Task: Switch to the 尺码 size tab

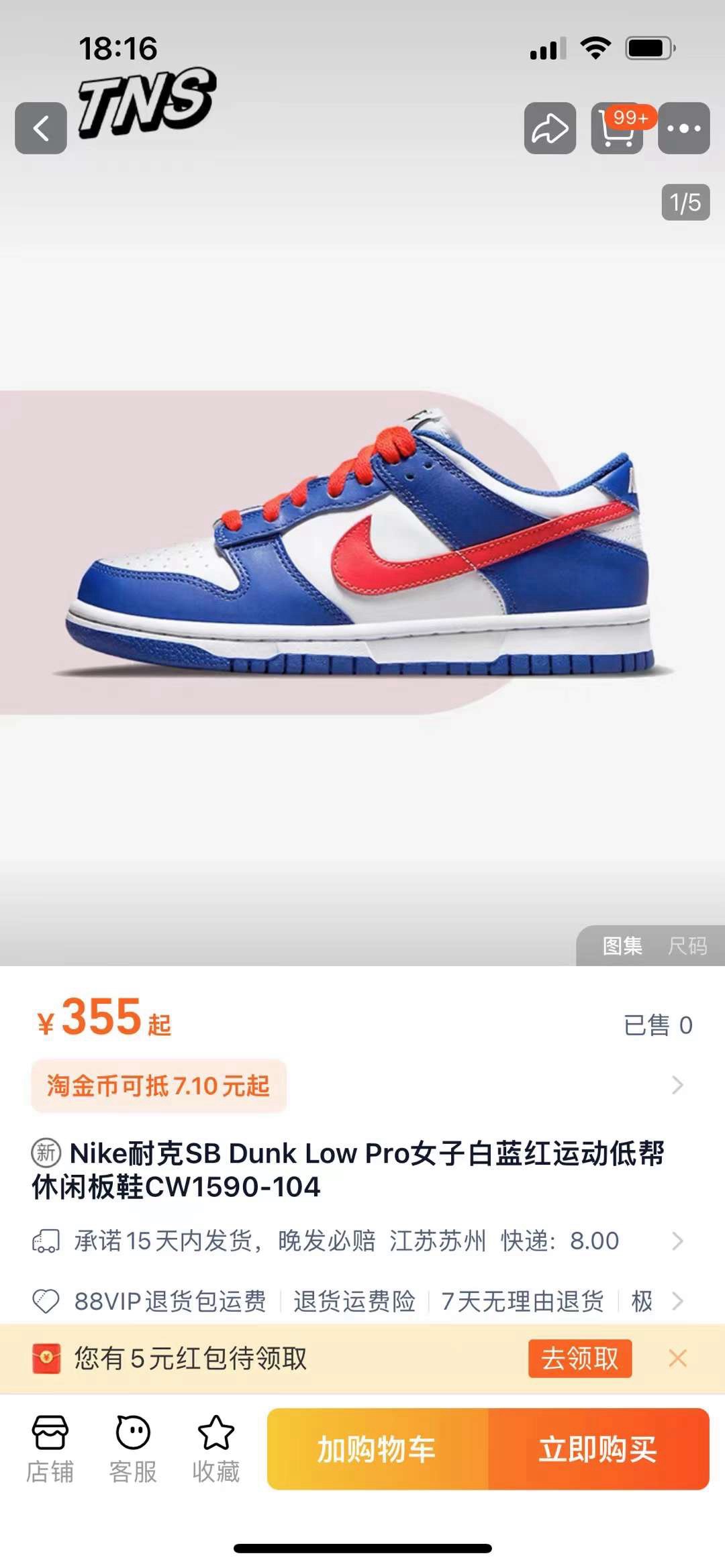Action: coord(687,946)
